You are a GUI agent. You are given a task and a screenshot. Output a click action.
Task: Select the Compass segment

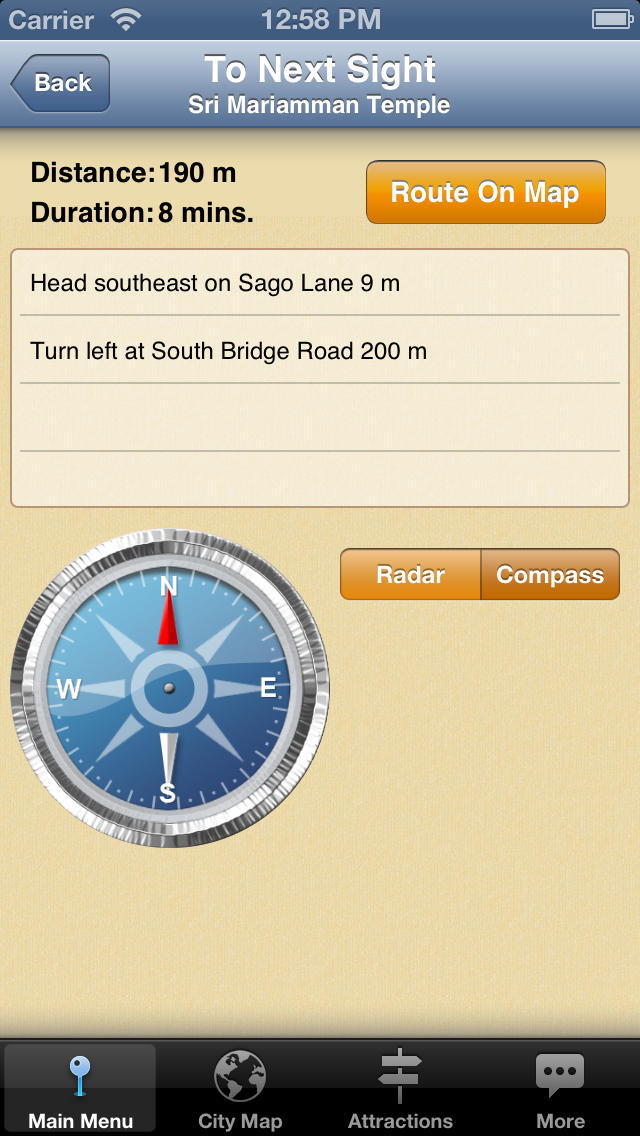point(550,575)
